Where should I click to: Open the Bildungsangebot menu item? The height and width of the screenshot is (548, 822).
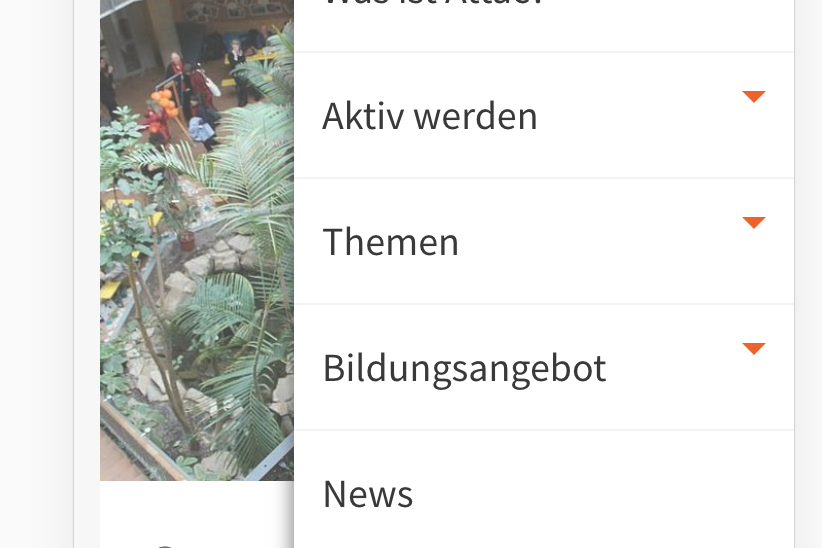pyautogui.click(x=464, y=369)
